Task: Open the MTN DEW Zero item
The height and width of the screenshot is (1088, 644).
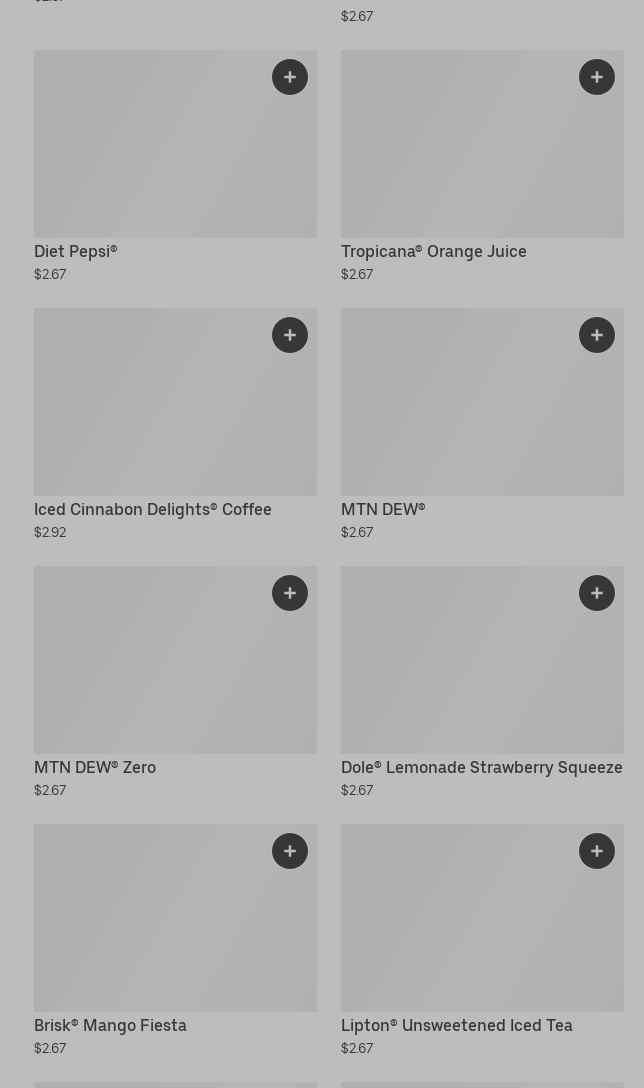Action: click(x=176, y=683)
